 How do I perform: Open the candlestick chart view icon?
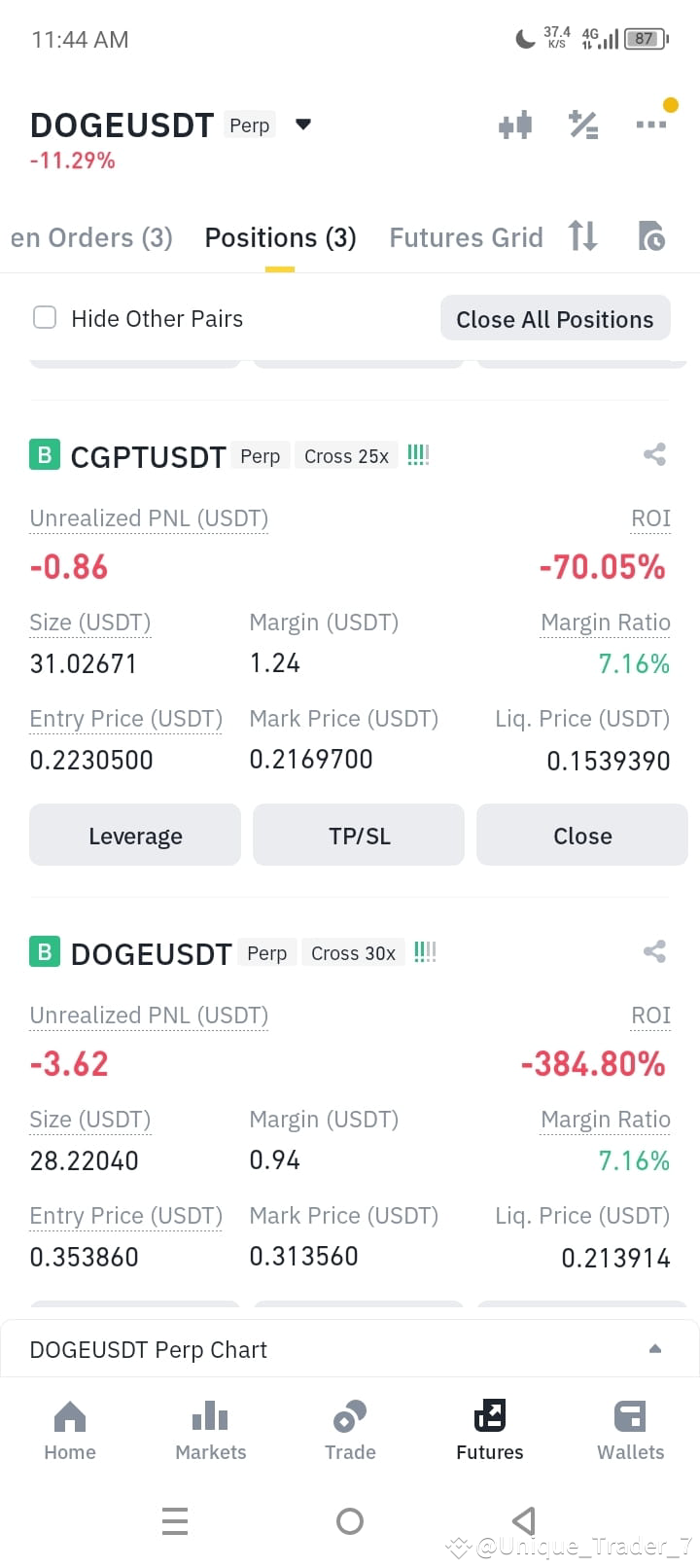click(515, 125)
